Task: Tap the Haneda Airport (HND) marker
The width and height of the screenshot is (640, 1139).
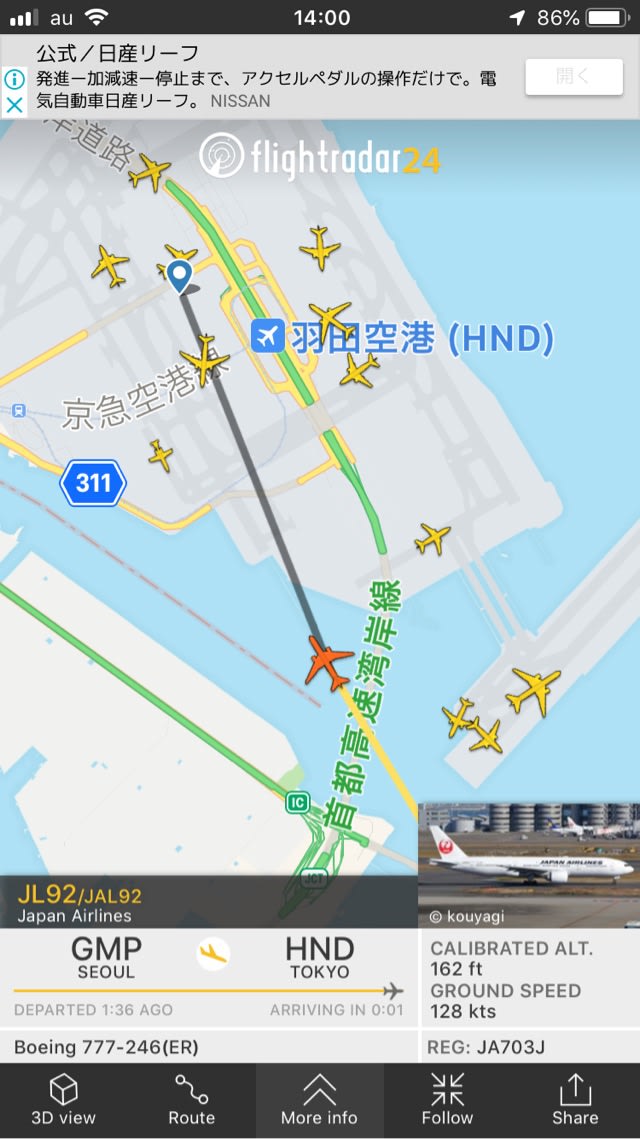Action: 266,337
